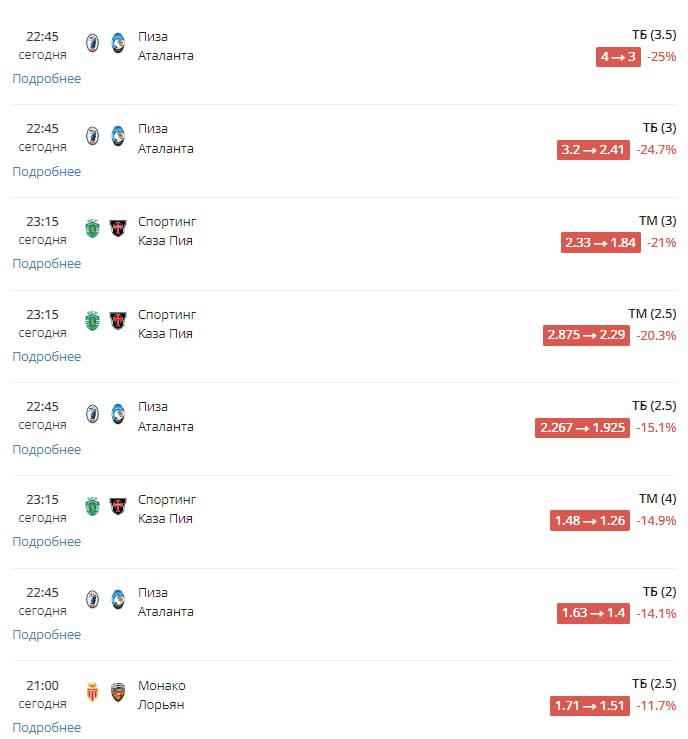Tap Подробнее for Пиза–Аталанта ТБ (3)
Screen dimensions: 688x739
click(x=46, y=172)
